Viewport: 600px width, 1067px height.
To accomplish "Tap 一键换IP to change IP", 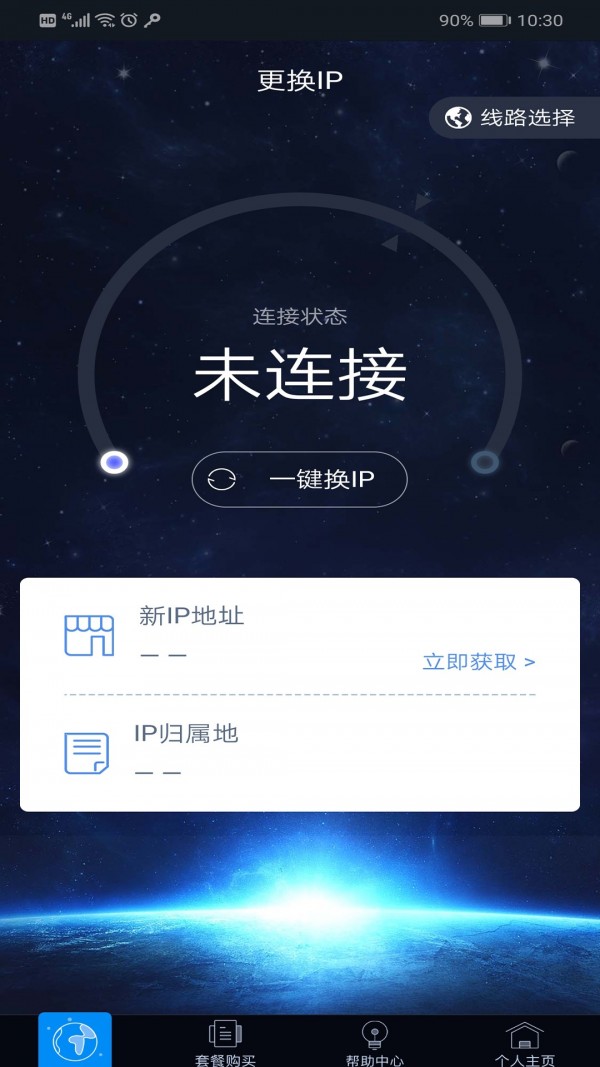I will click(300, 480).
